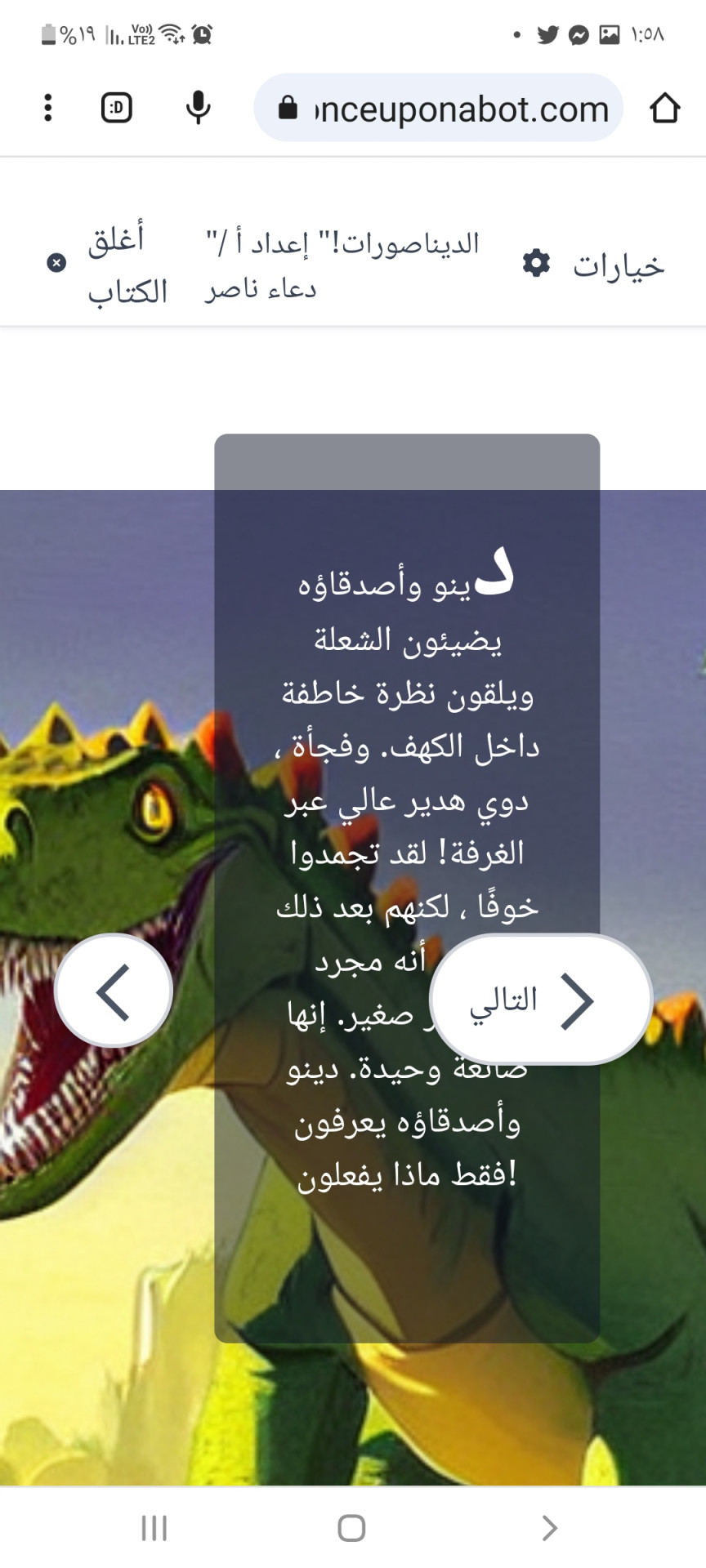Go back to the previous story page

pyautogui.click(x=114, y=991)
